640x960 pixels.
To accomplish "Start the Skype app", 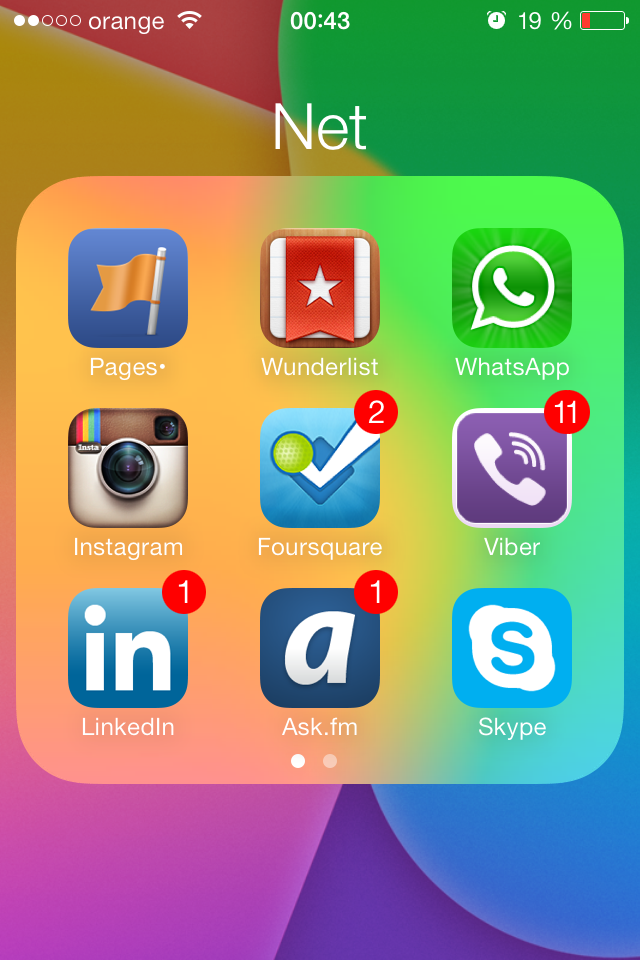I will [512, 648].
